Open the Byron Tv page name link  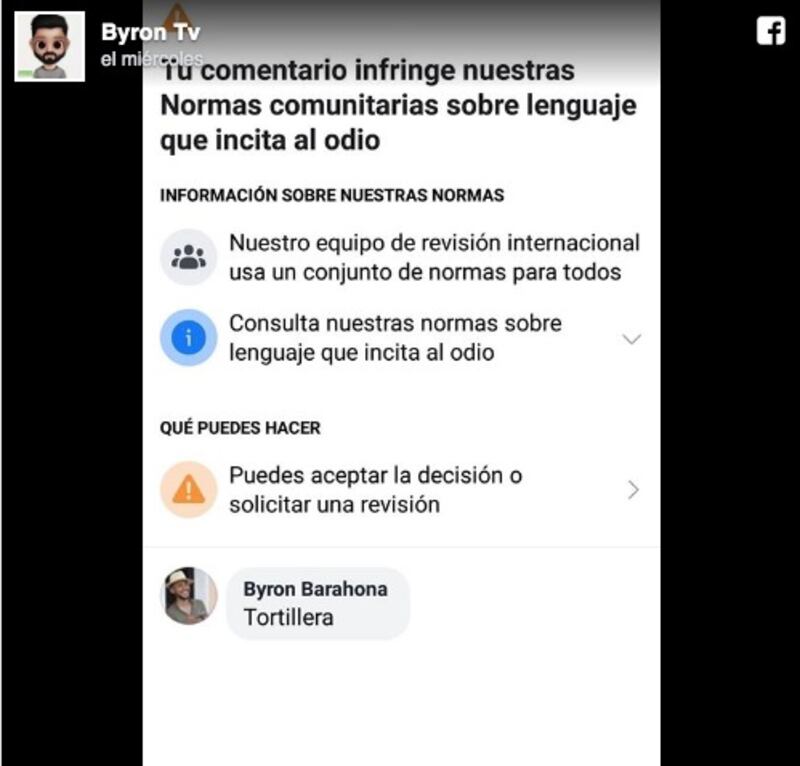click(x=150, y=33)
